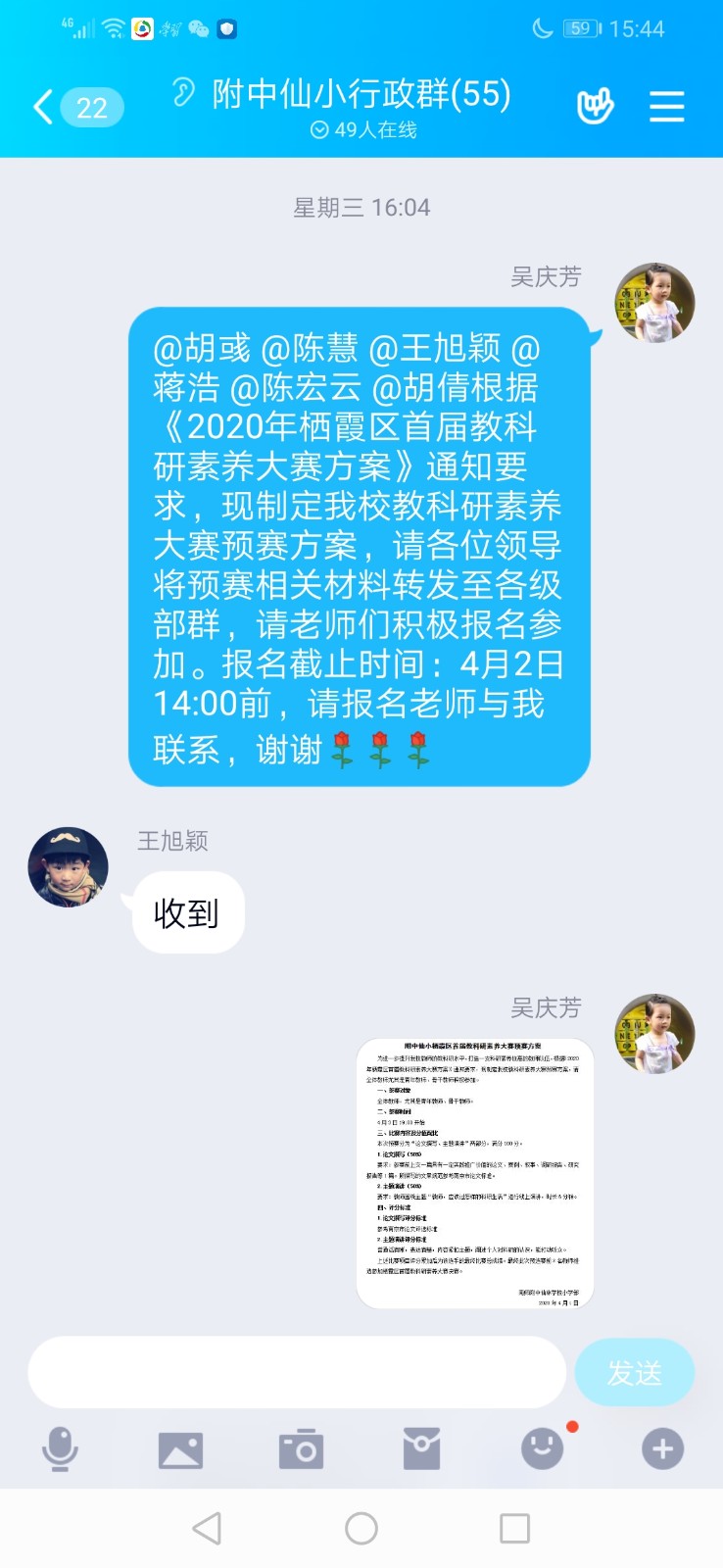
Task: Expand more options with plus icon
Action: [662, 1448]
